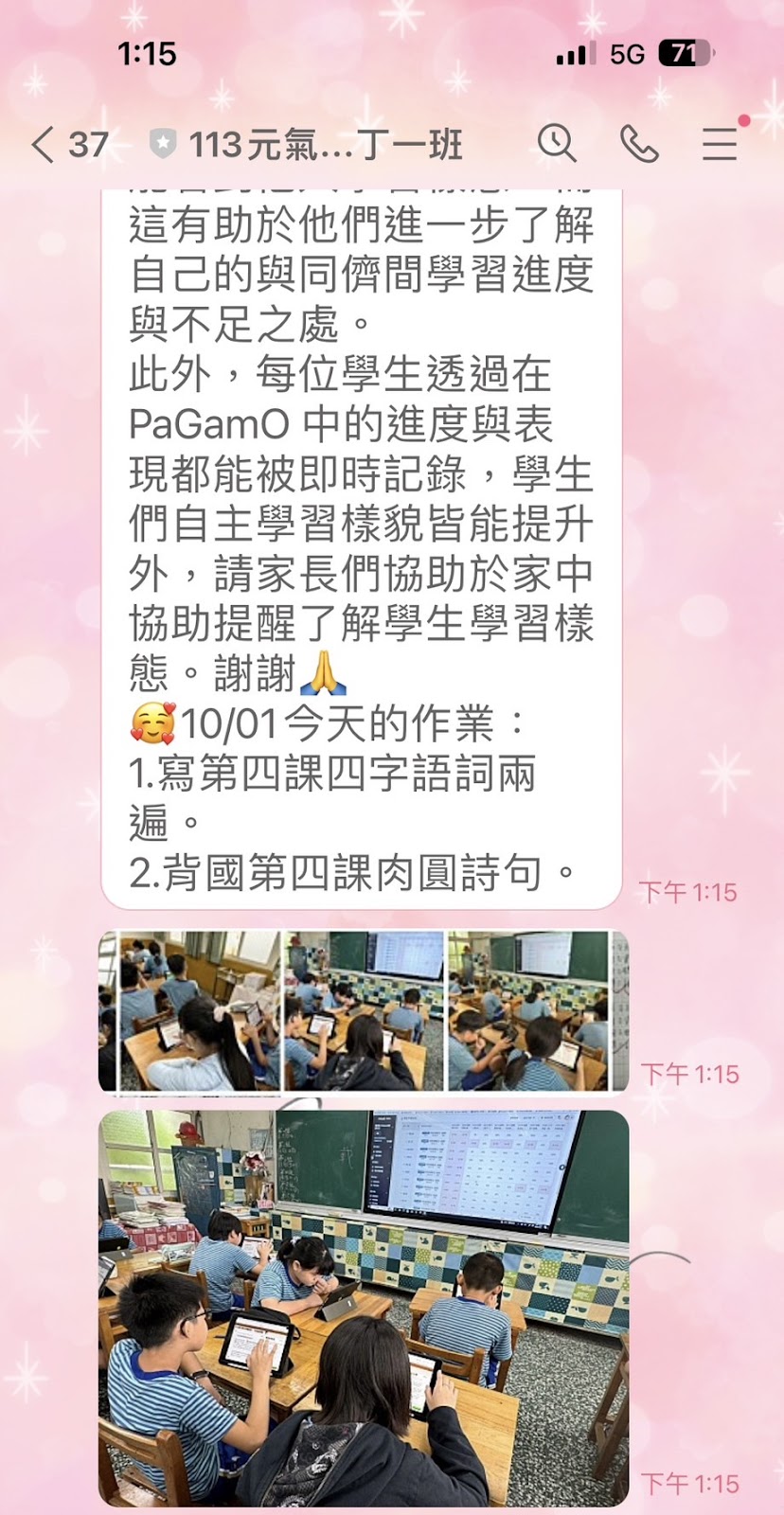Start a voice call in this group
The height and width of the screenshot is (1515, 784).
pyautogui.click(x=639, y=144)
